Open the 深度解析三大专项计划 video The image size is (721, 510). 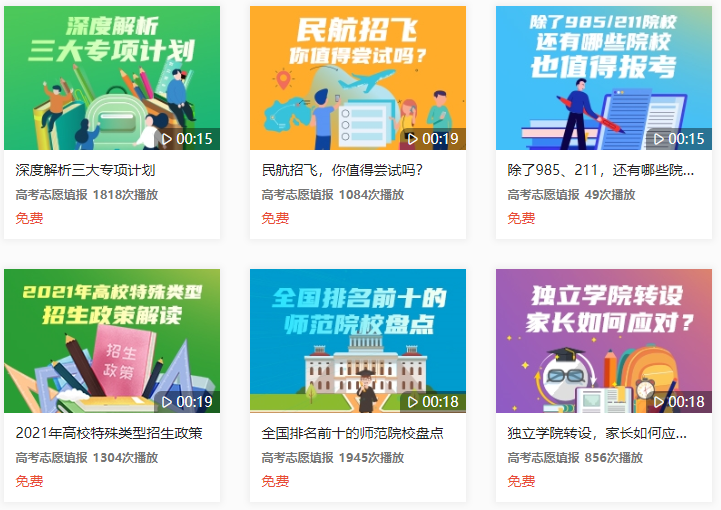[111, 78]
